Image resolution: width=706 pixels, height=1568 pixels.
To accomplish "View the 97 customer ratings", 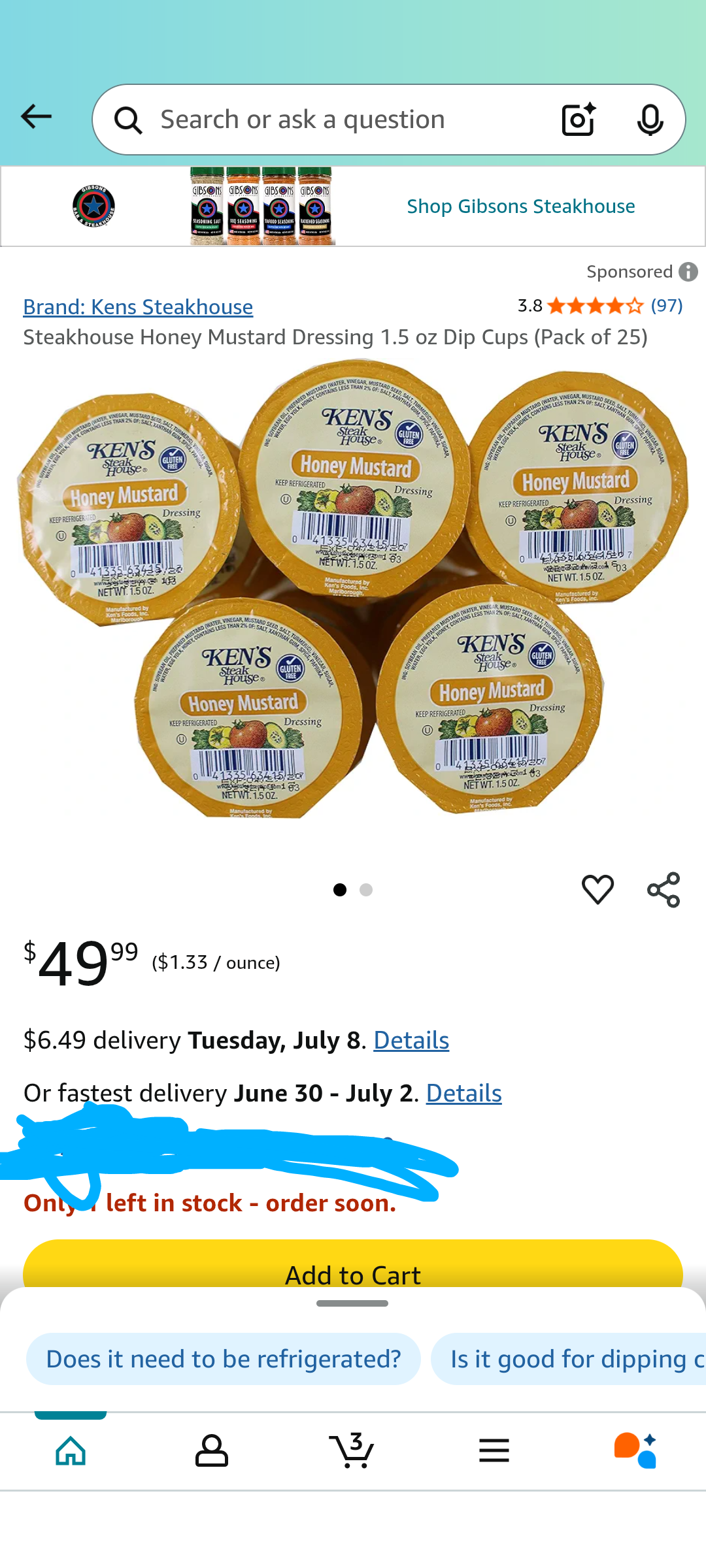I will (666, 306).
